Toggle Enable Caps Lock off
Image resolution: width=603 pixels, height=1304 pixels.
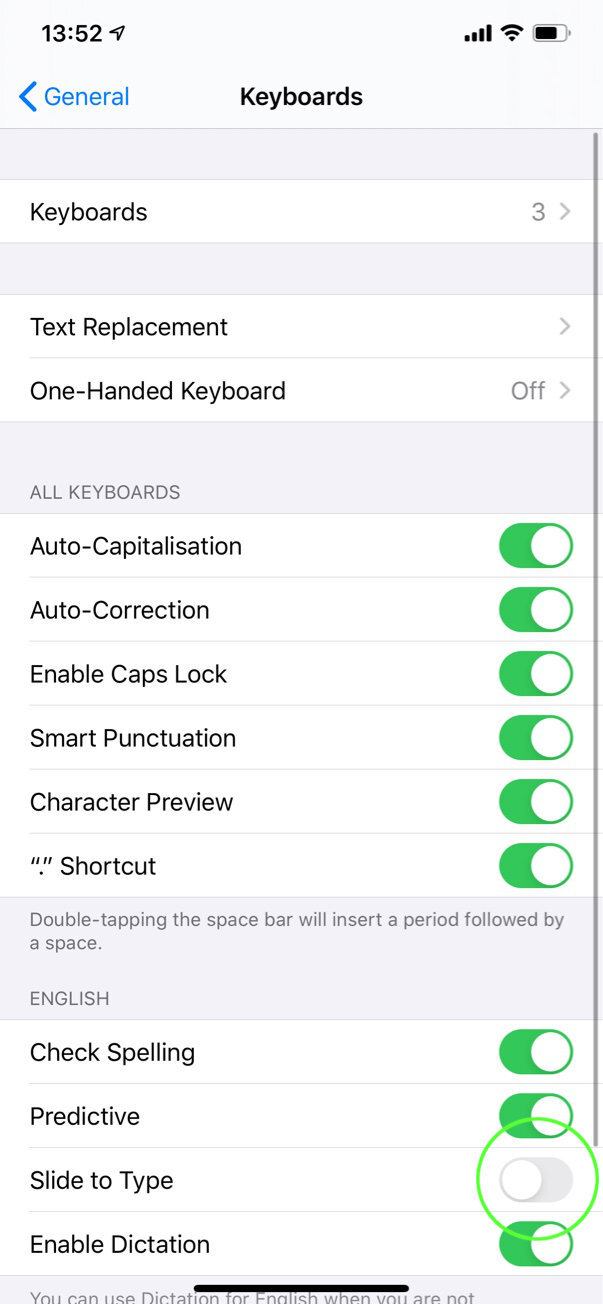click(x=536, y=674)
